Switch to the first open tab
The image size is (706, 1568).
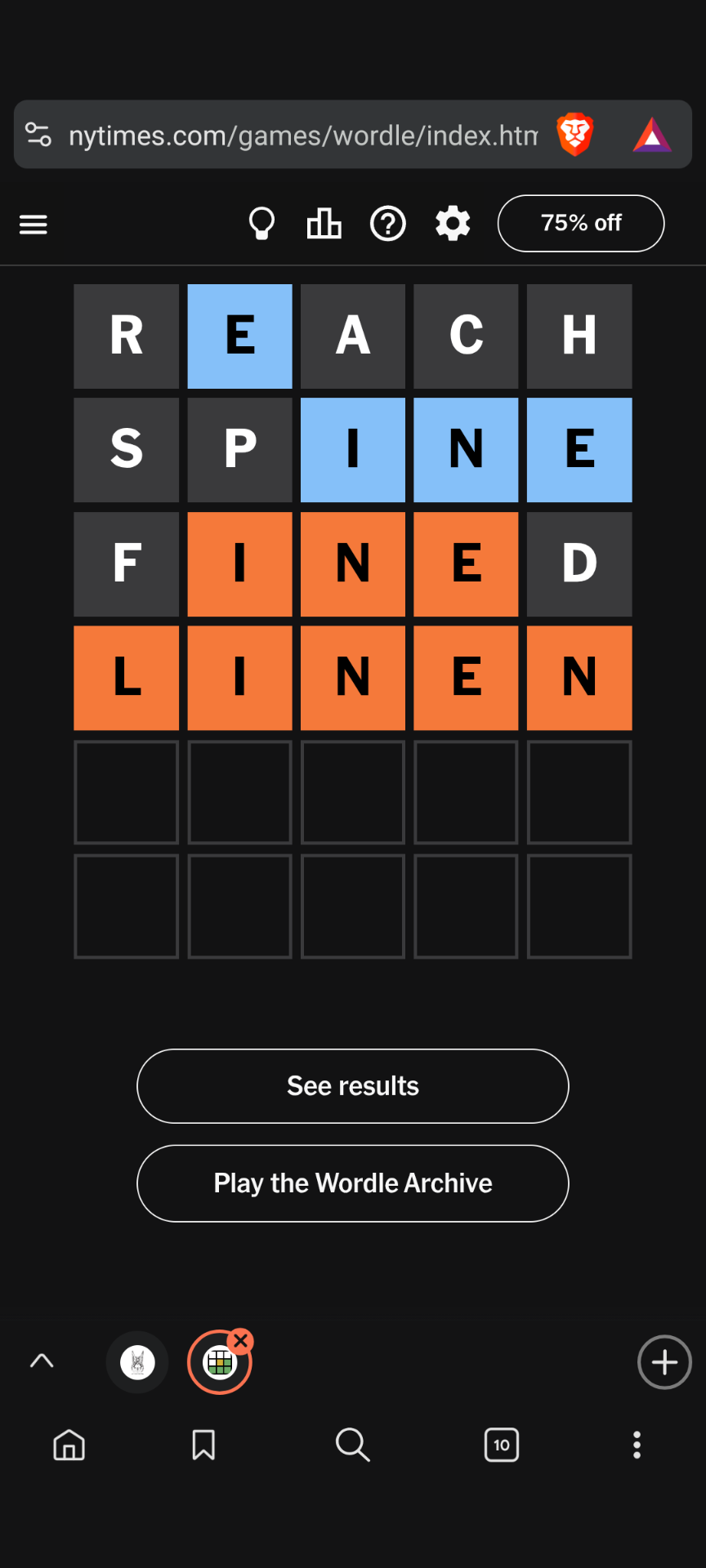point(137,1362)
